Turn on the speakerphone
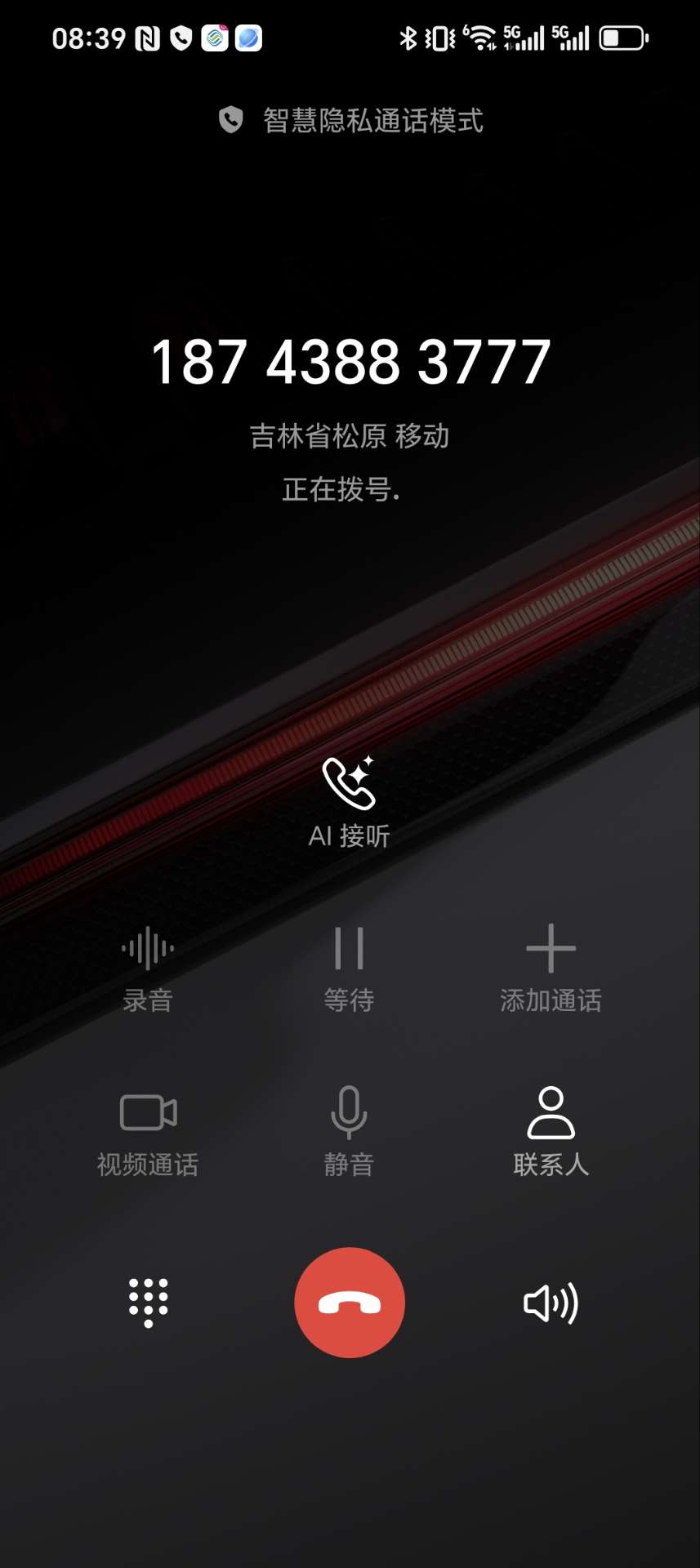 551,1303
